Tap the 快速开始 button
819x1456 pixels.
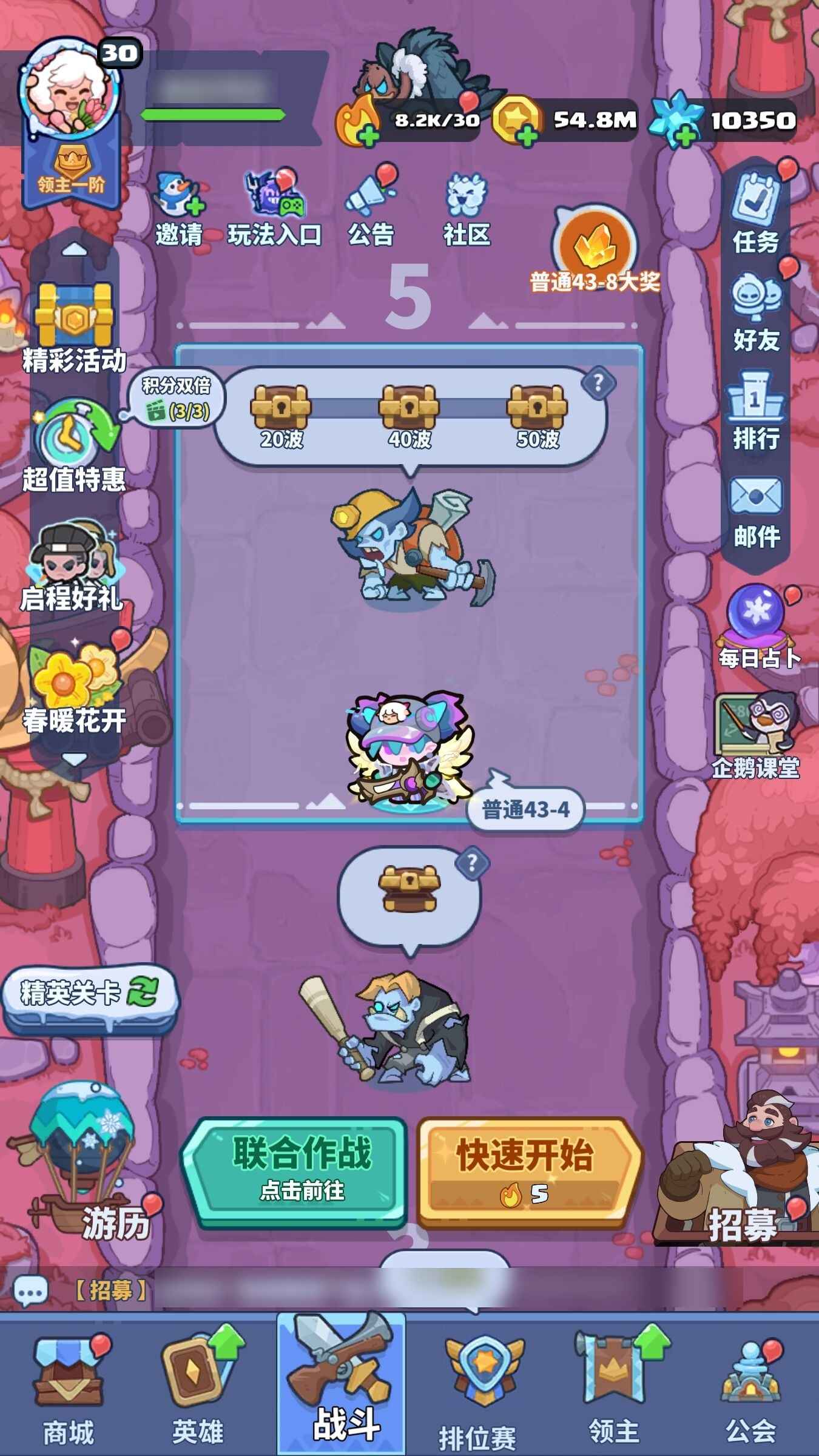[x=527, y=1171]
